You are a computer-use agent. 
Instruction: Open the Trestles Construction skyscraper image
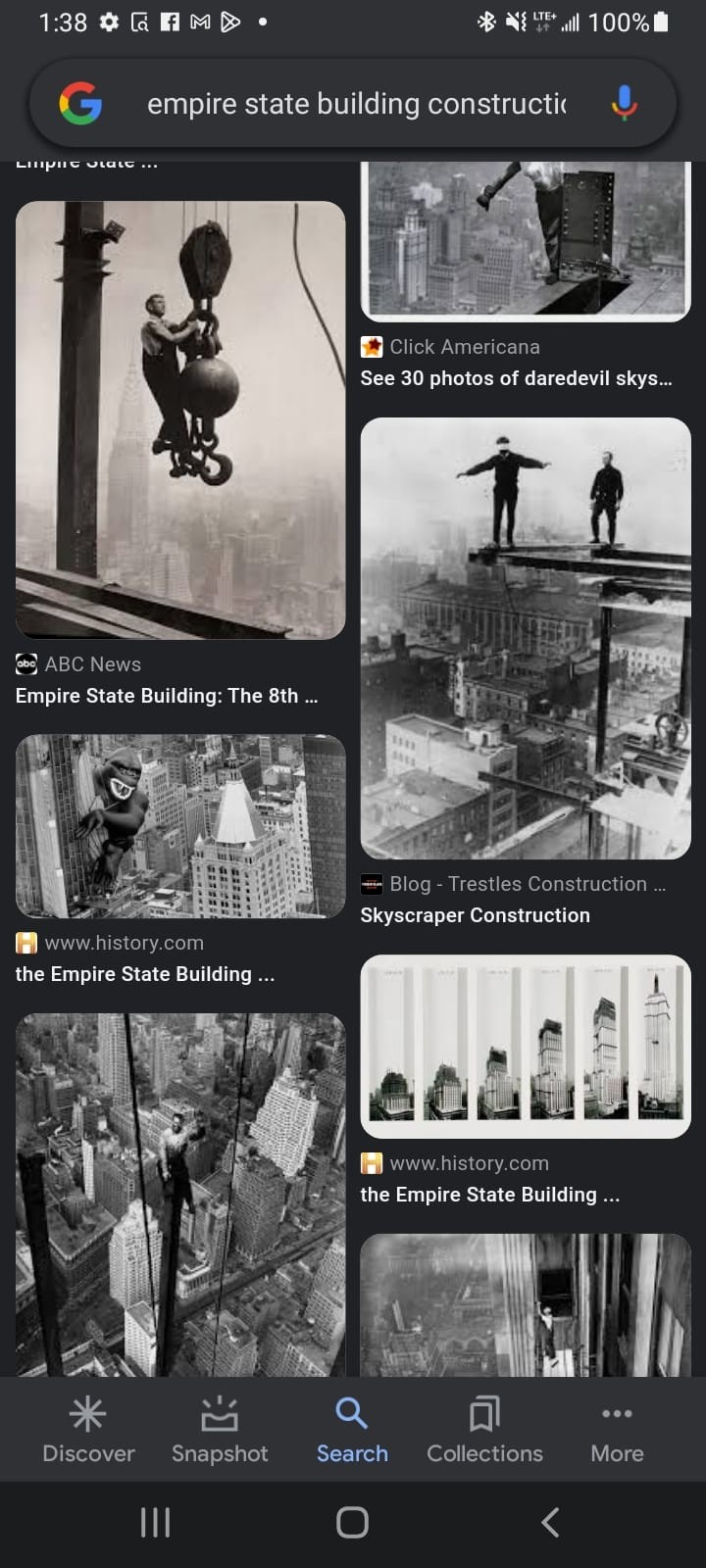coord(526,638)
